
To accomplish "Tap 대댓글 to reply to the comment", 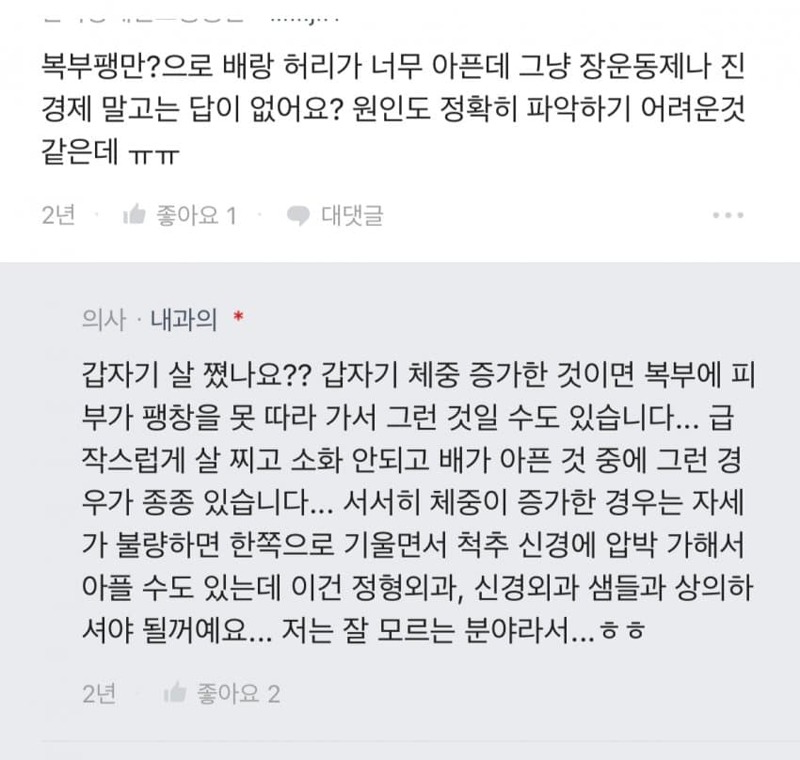I will tap(335, 214).
